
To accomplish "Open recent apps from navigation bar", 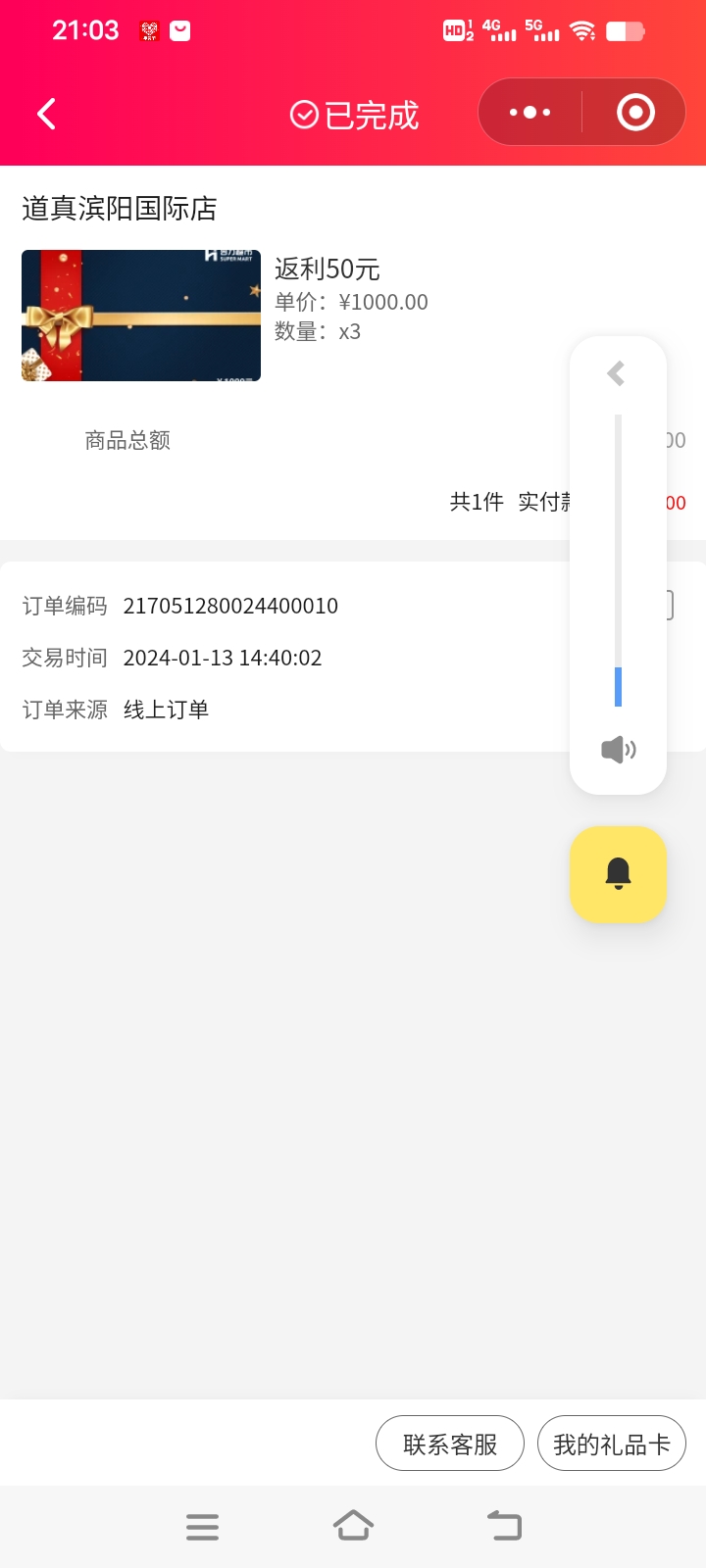I will click(x=202, y=1527).
